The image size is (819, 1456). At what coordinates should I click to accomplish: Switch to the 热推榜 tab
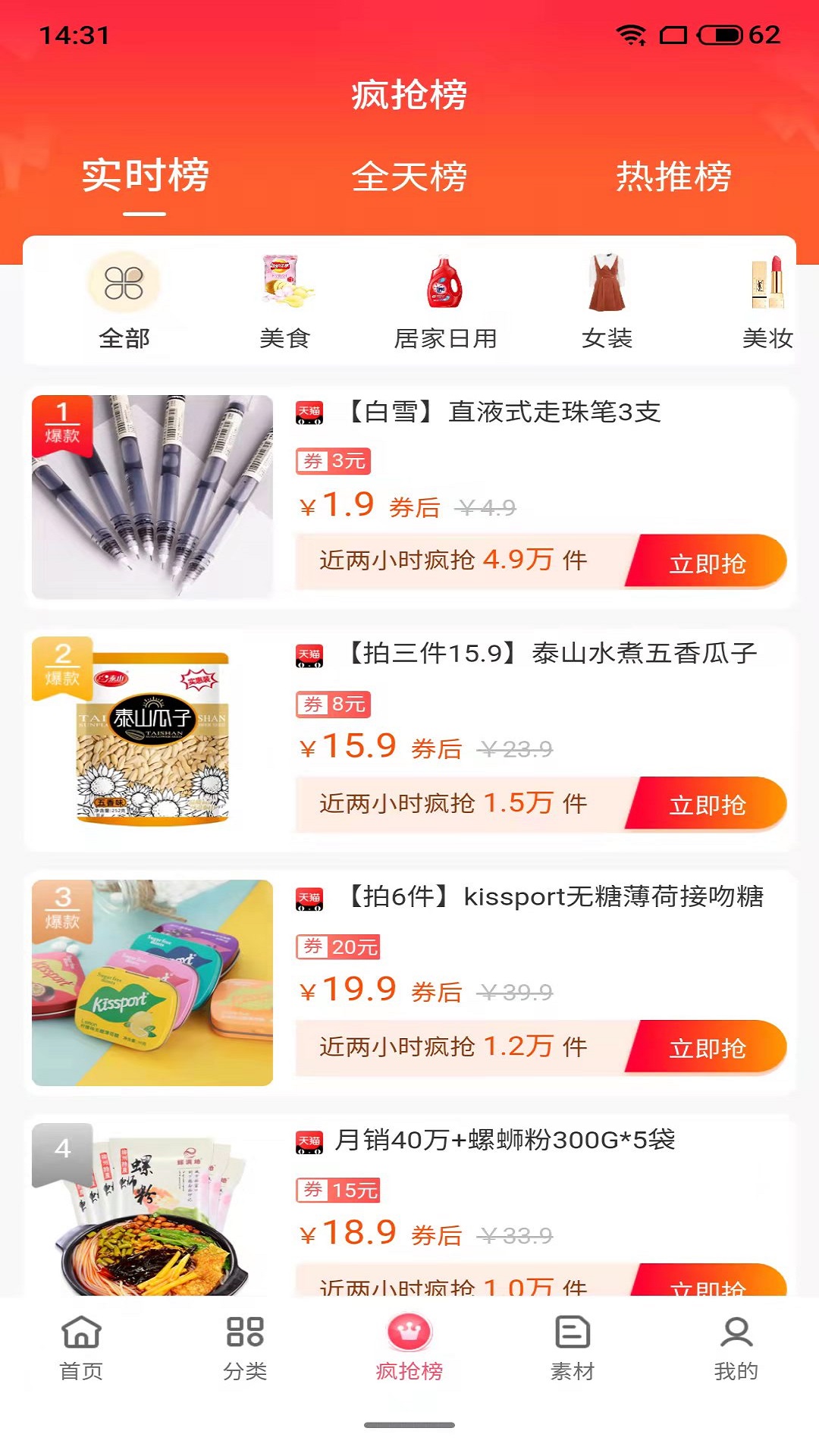click(x=673, y=177)
